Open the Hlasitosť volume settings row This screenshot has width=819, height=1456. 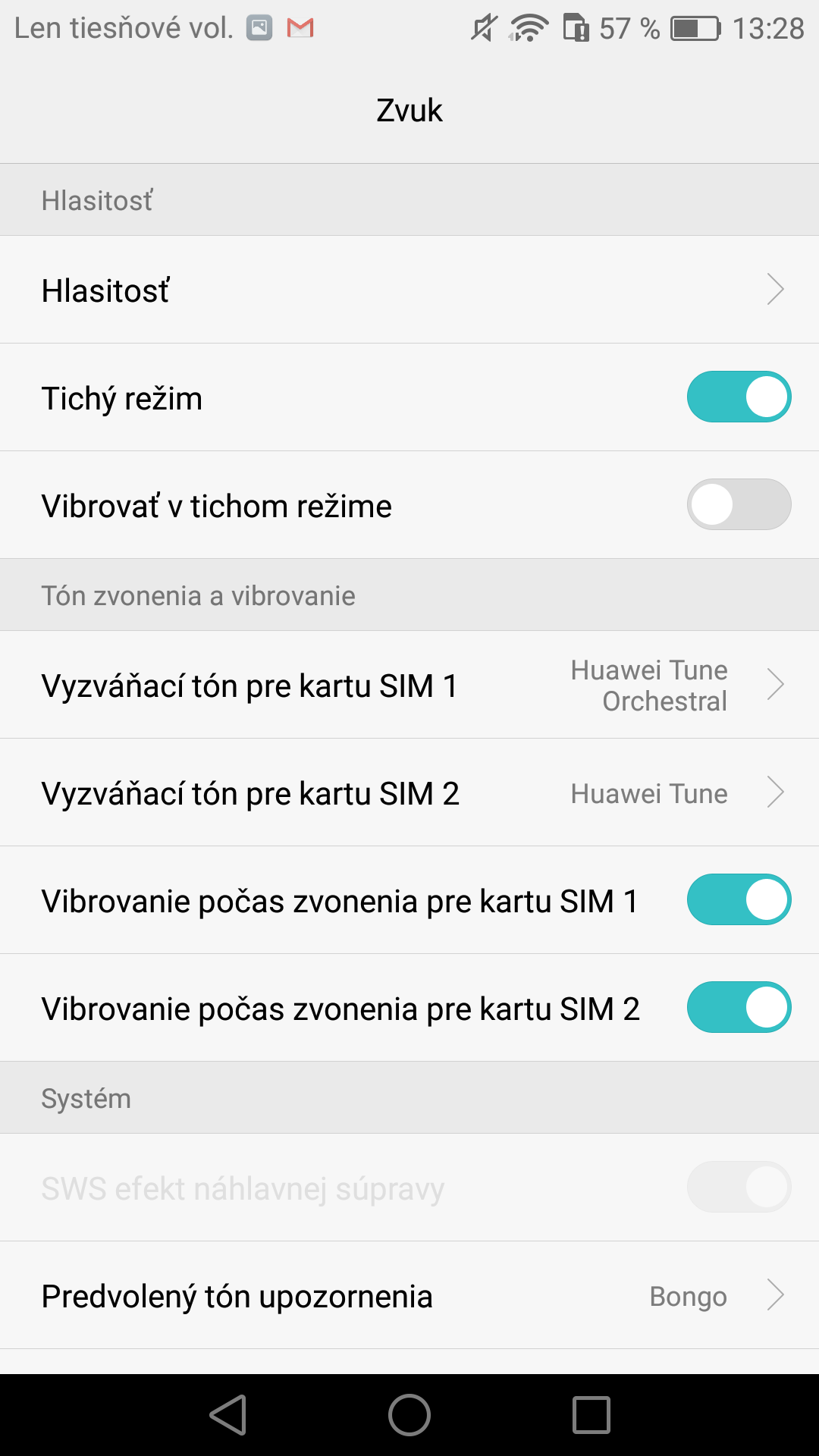coord(409,290)
